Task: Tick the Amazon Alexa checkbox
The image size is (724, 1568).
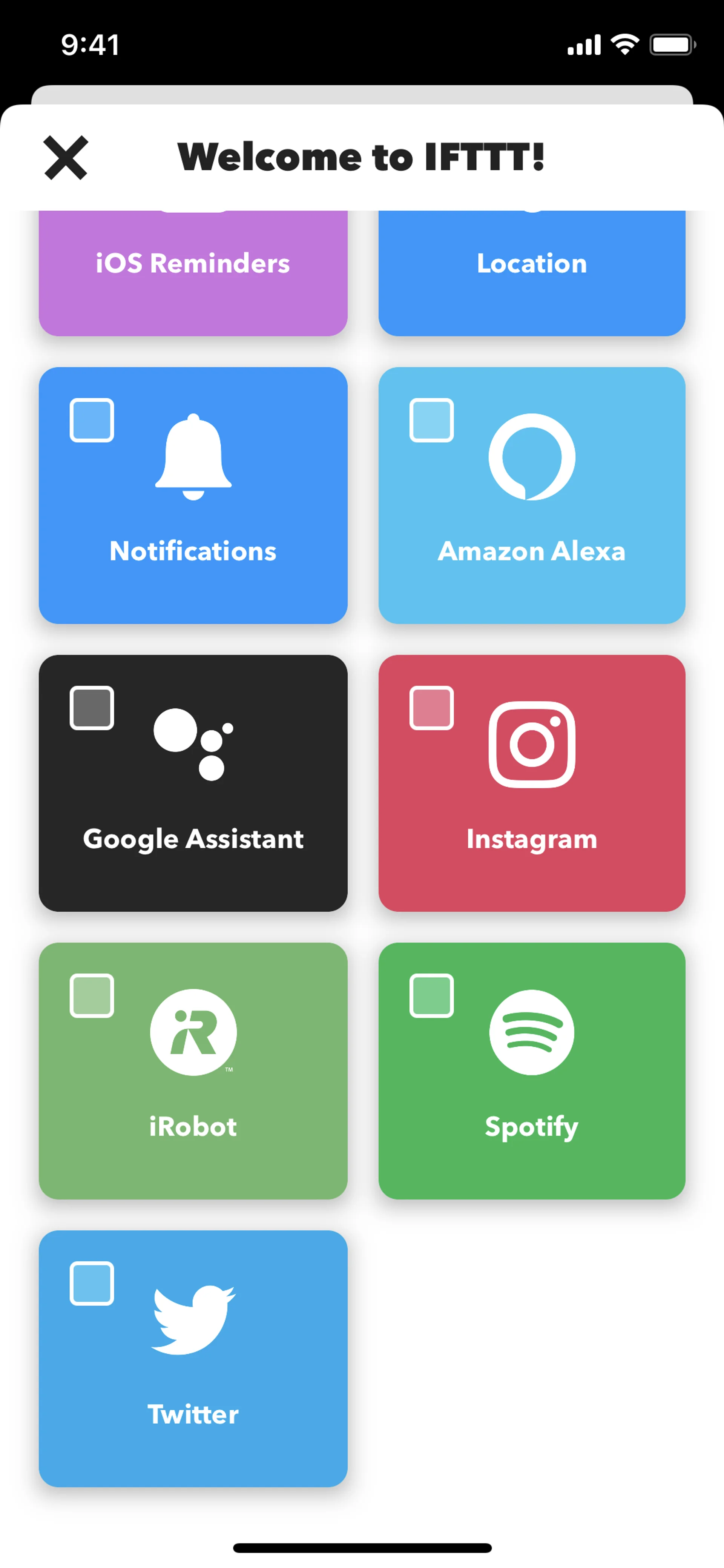Action: pos(431,420)
